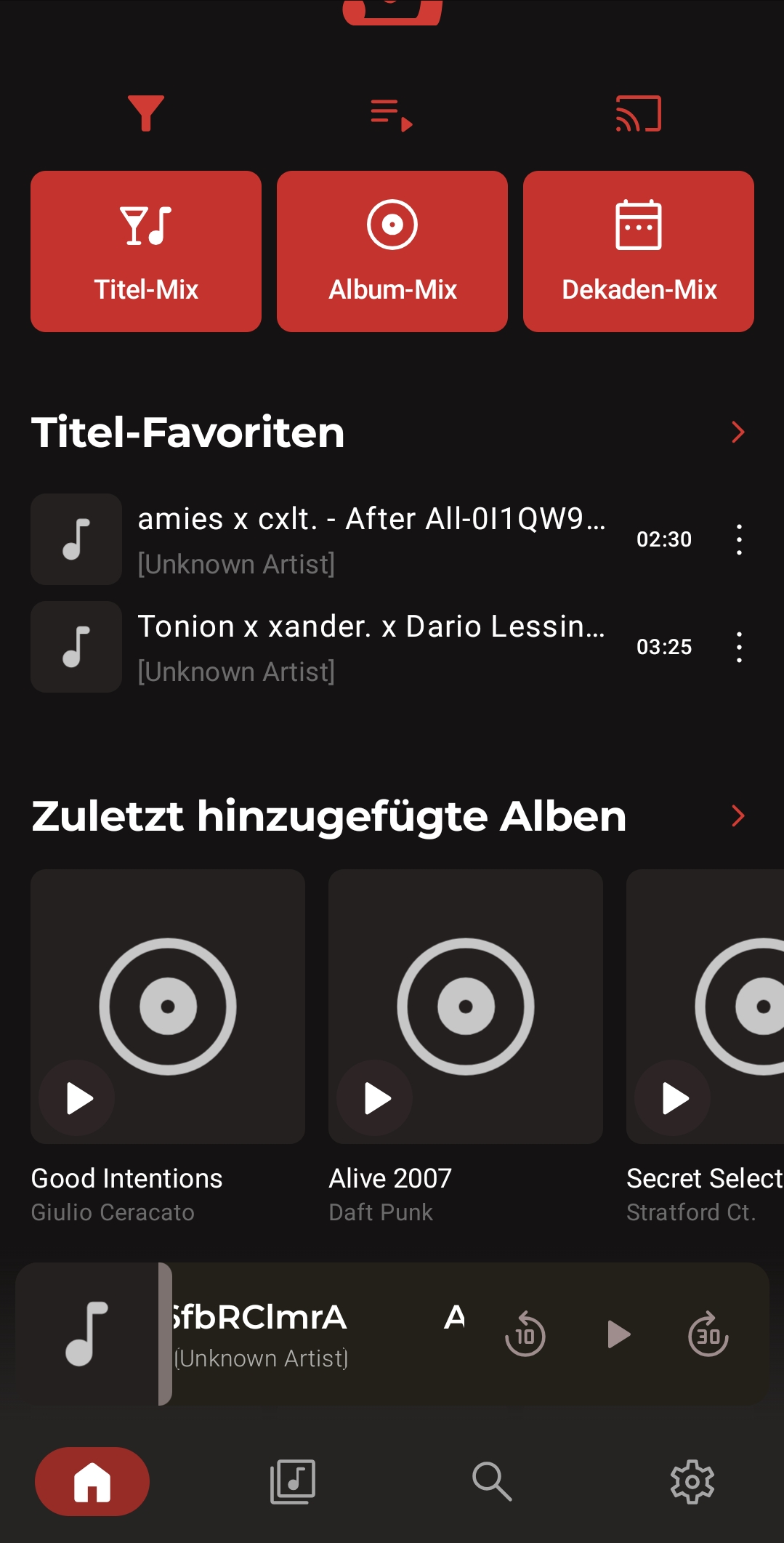784x1543 pixels.
Task: Expand the Titel-Favoriten section arrow
Action: [737, 432]
